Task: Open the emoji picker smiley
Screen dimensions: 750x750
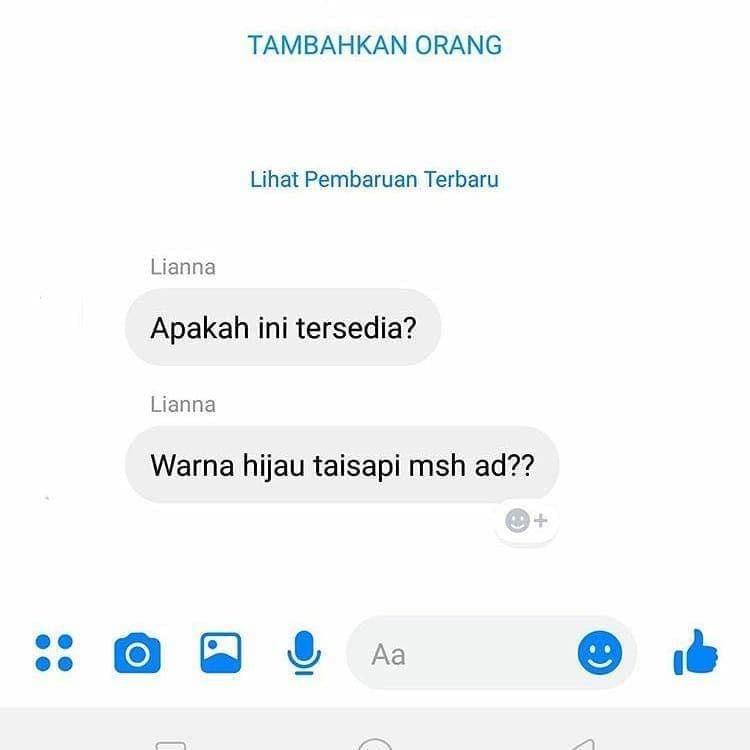Action: [600, 654]
